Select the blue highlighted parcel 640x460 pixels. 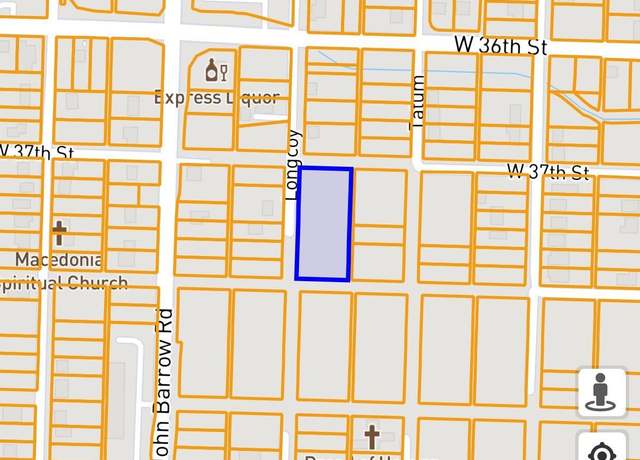click(x=323, y=224)
